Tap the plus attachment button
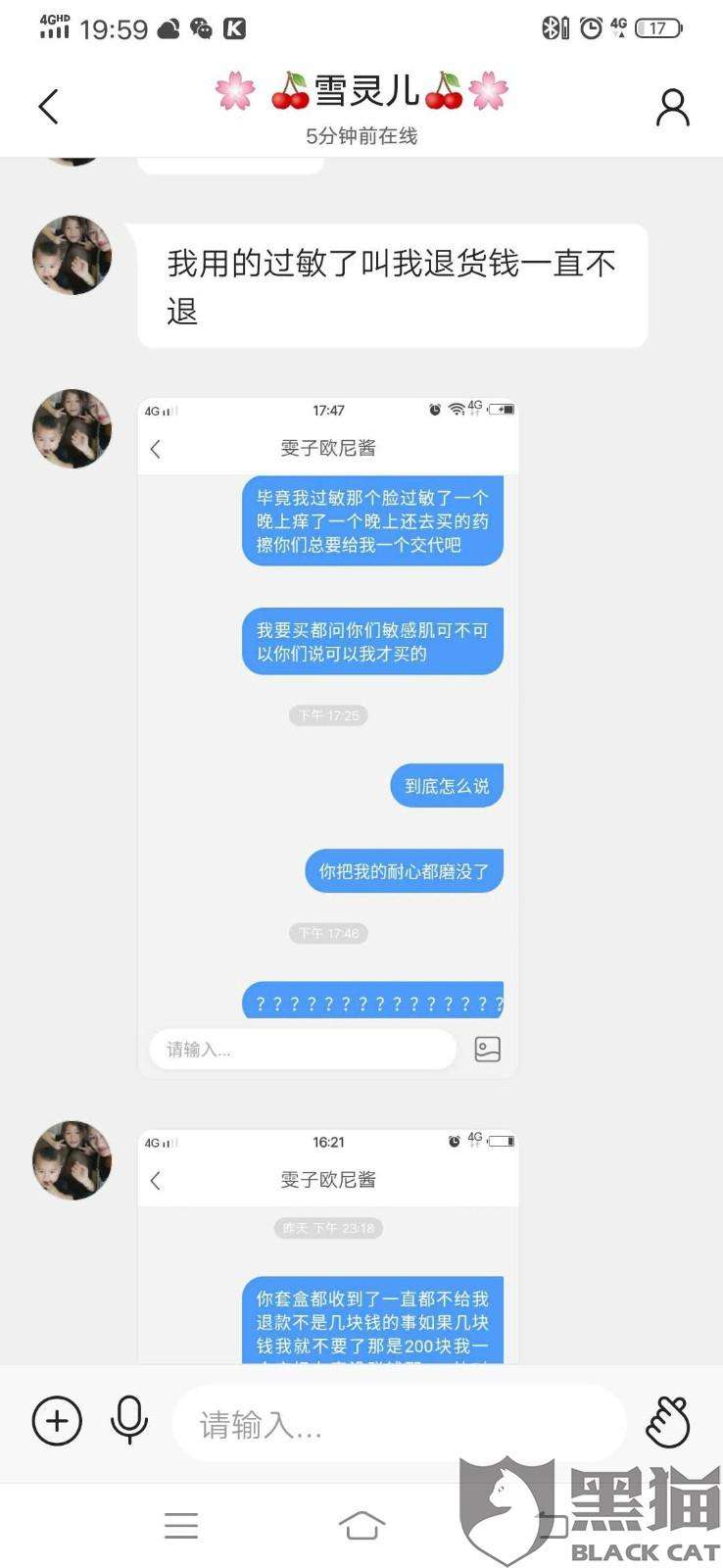 [57, 1420]
